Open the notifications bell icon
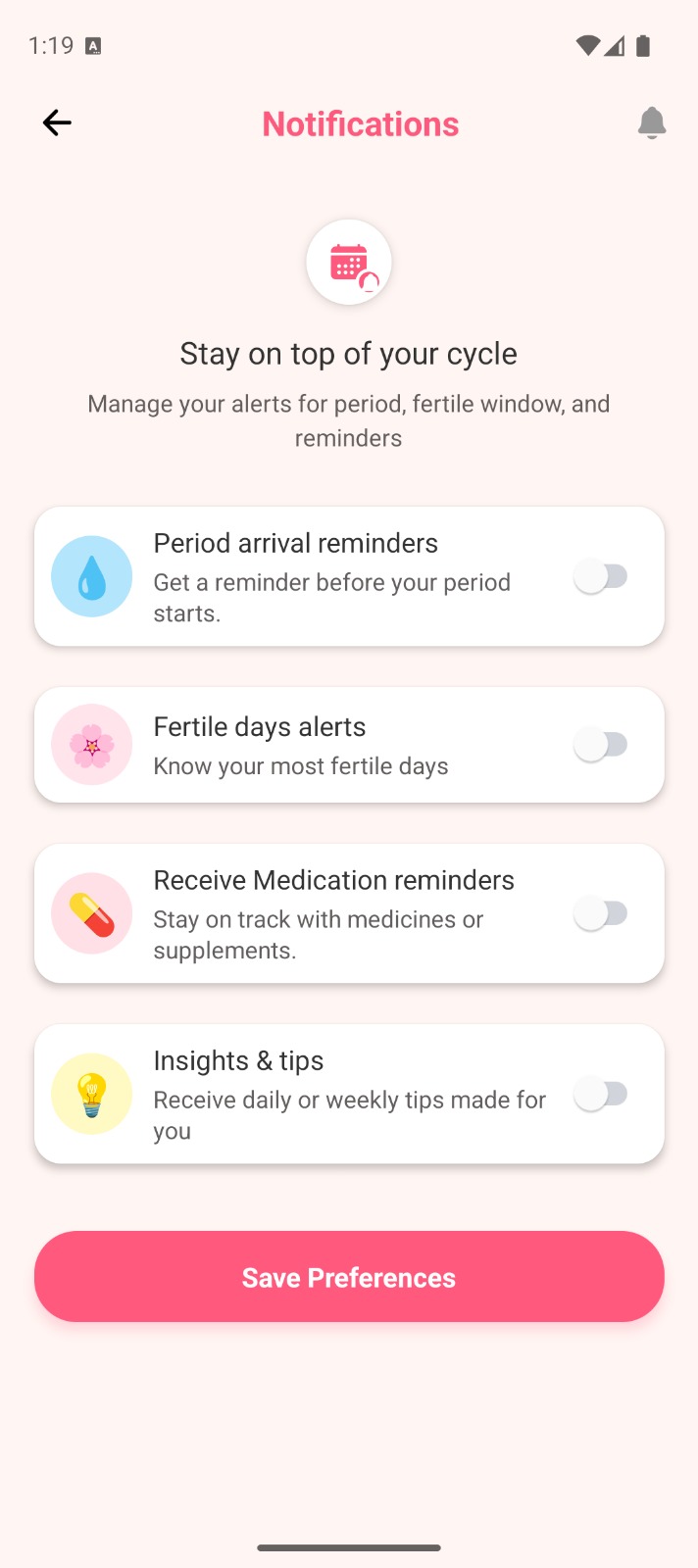Screen dimensions: 698x1568 [652, 123]
